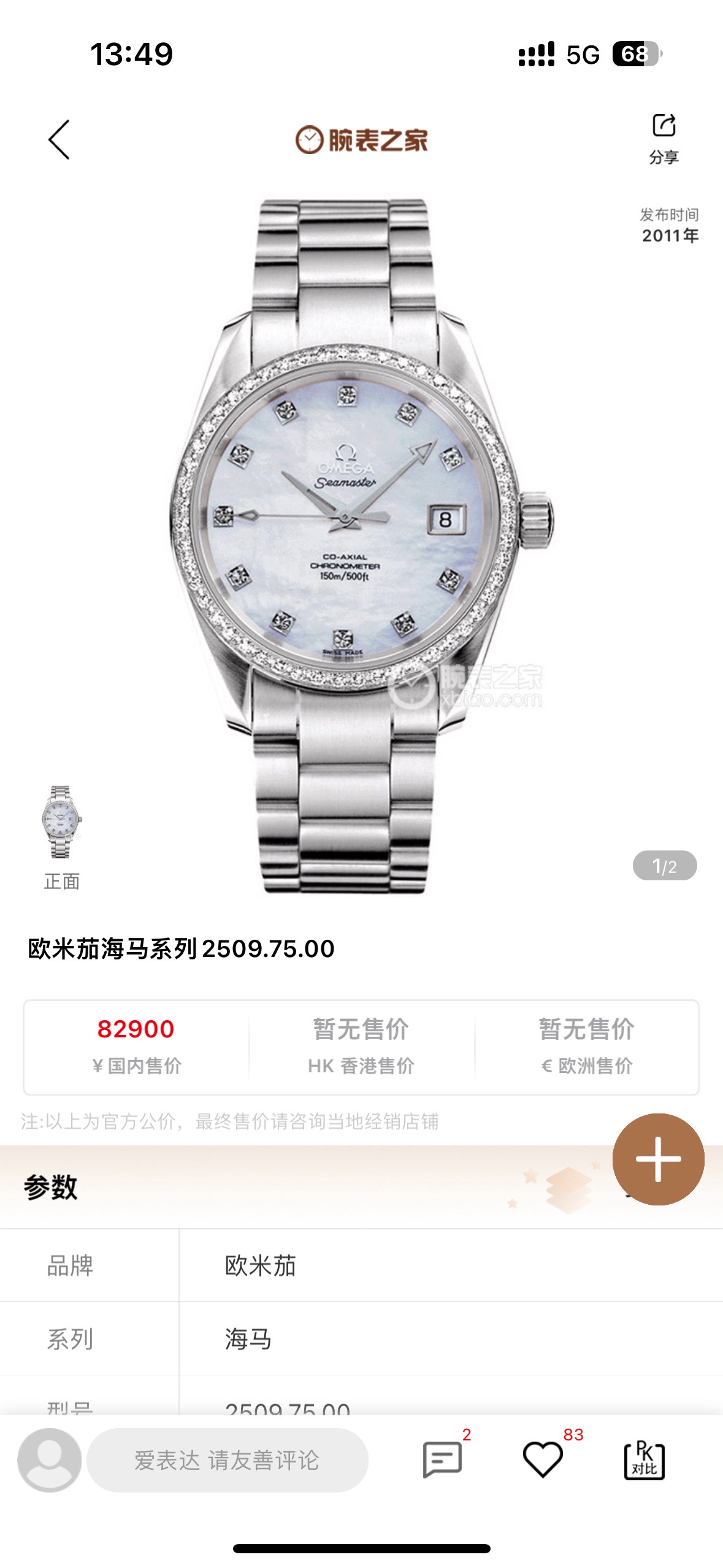Open the comment input field 请友善评论
723x1568 pixels.
227,1460
